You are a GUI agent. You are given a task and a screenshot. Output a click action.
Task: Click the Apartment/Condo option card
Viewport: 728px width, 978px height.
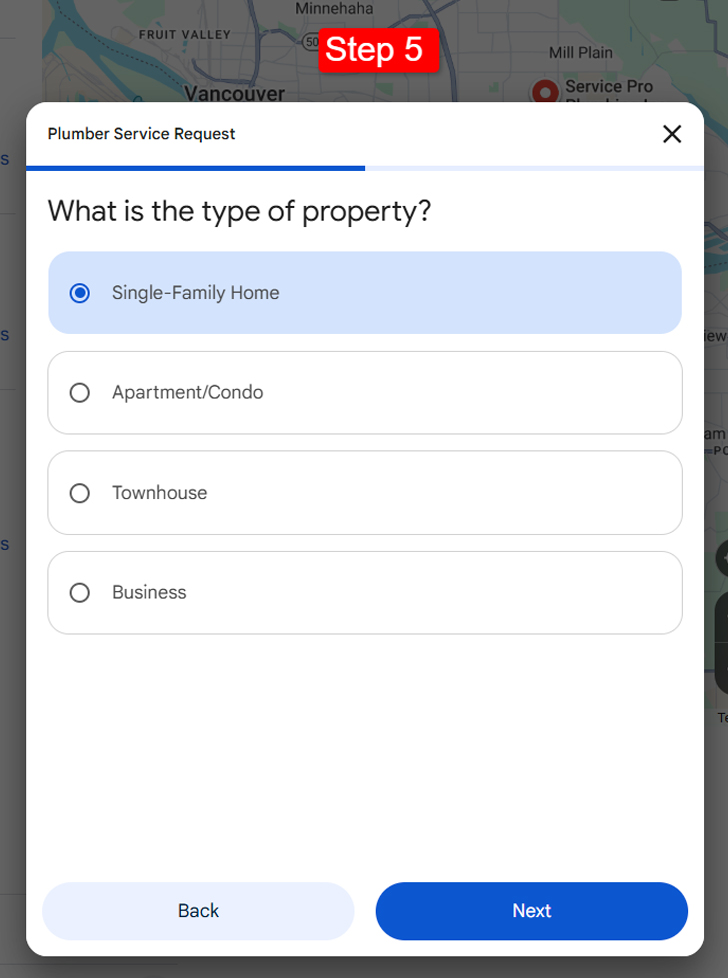[364, 392]
